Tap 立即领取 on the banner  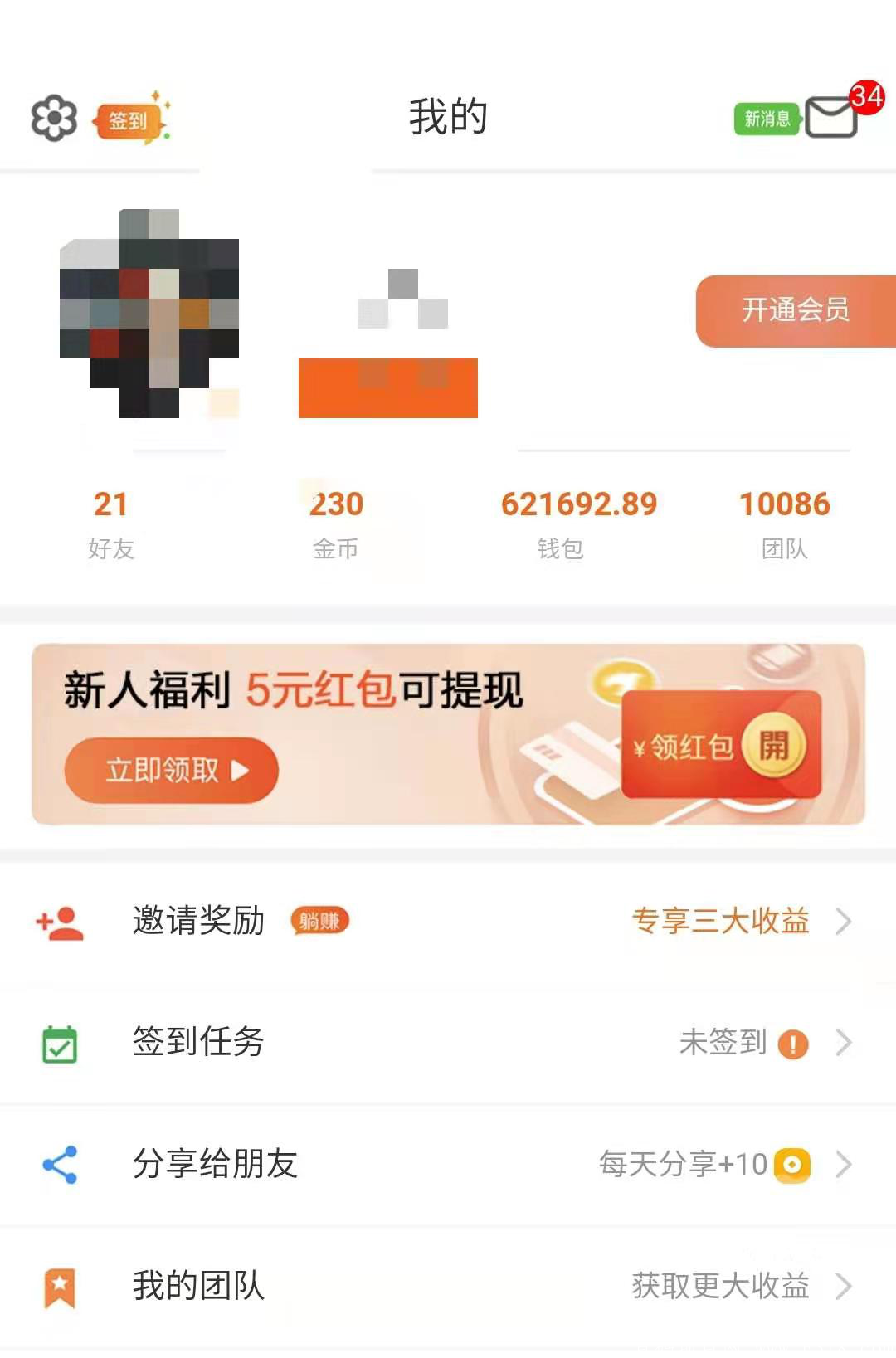coord(171,771)
